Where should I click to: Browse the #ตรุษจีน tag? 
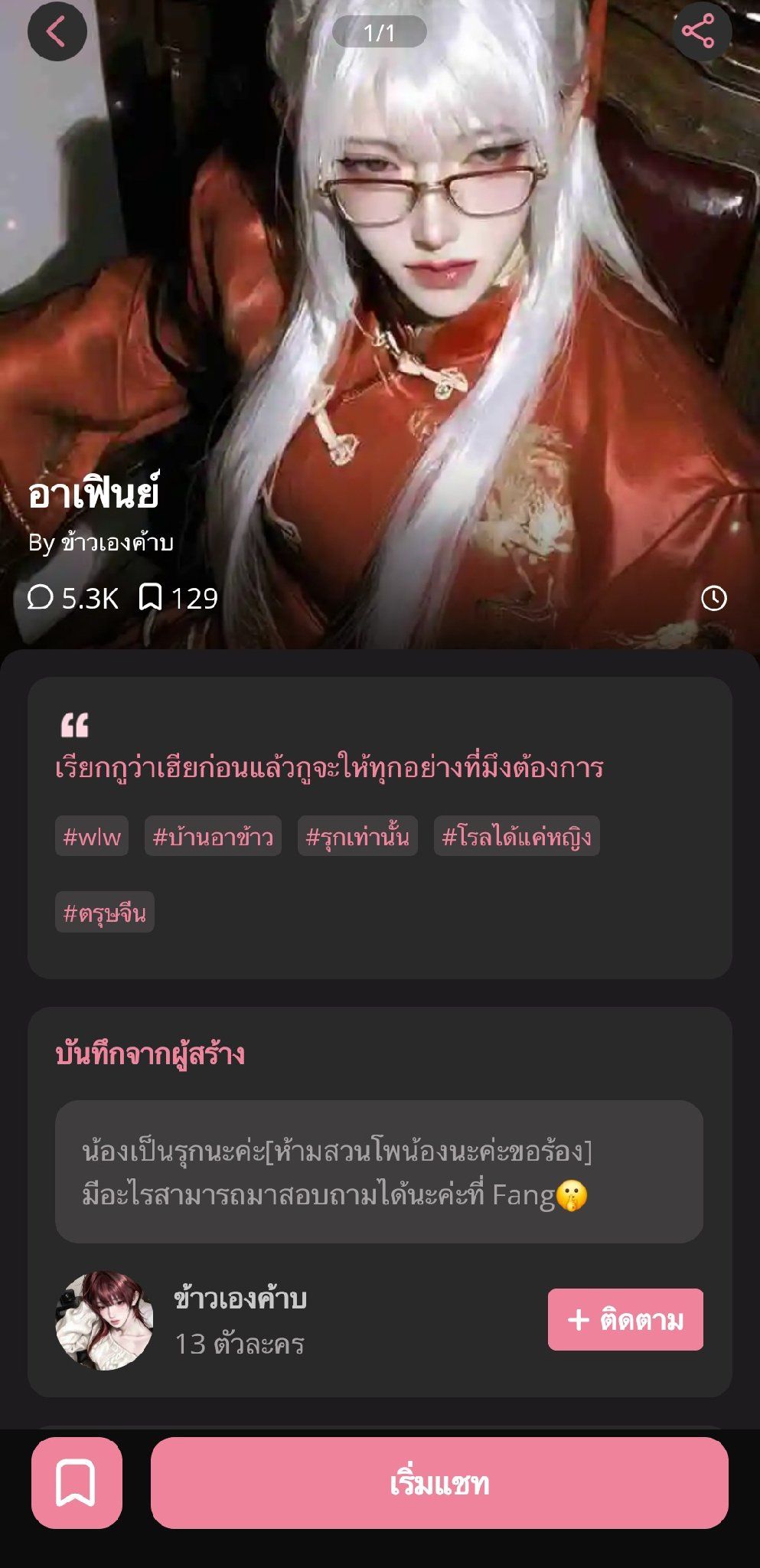[105, 912]
